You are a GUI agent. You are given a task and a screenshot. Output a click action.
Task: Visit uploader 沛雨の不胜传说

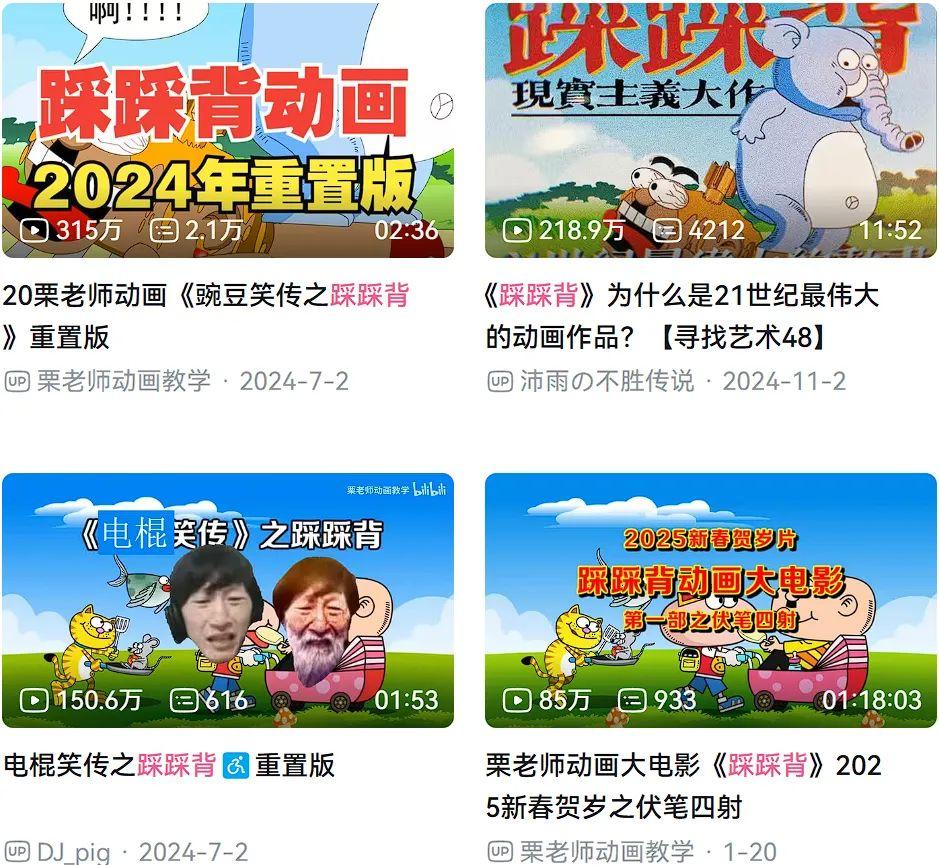(x=606, y=381)
